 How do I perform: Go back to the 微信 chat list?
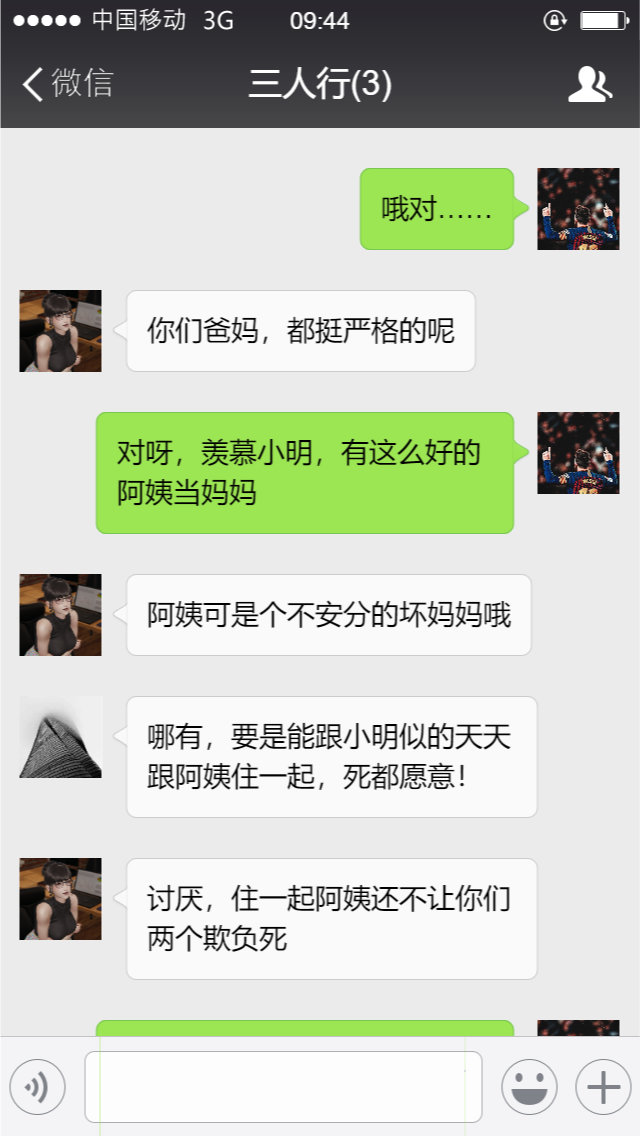(x=68, y=84)
